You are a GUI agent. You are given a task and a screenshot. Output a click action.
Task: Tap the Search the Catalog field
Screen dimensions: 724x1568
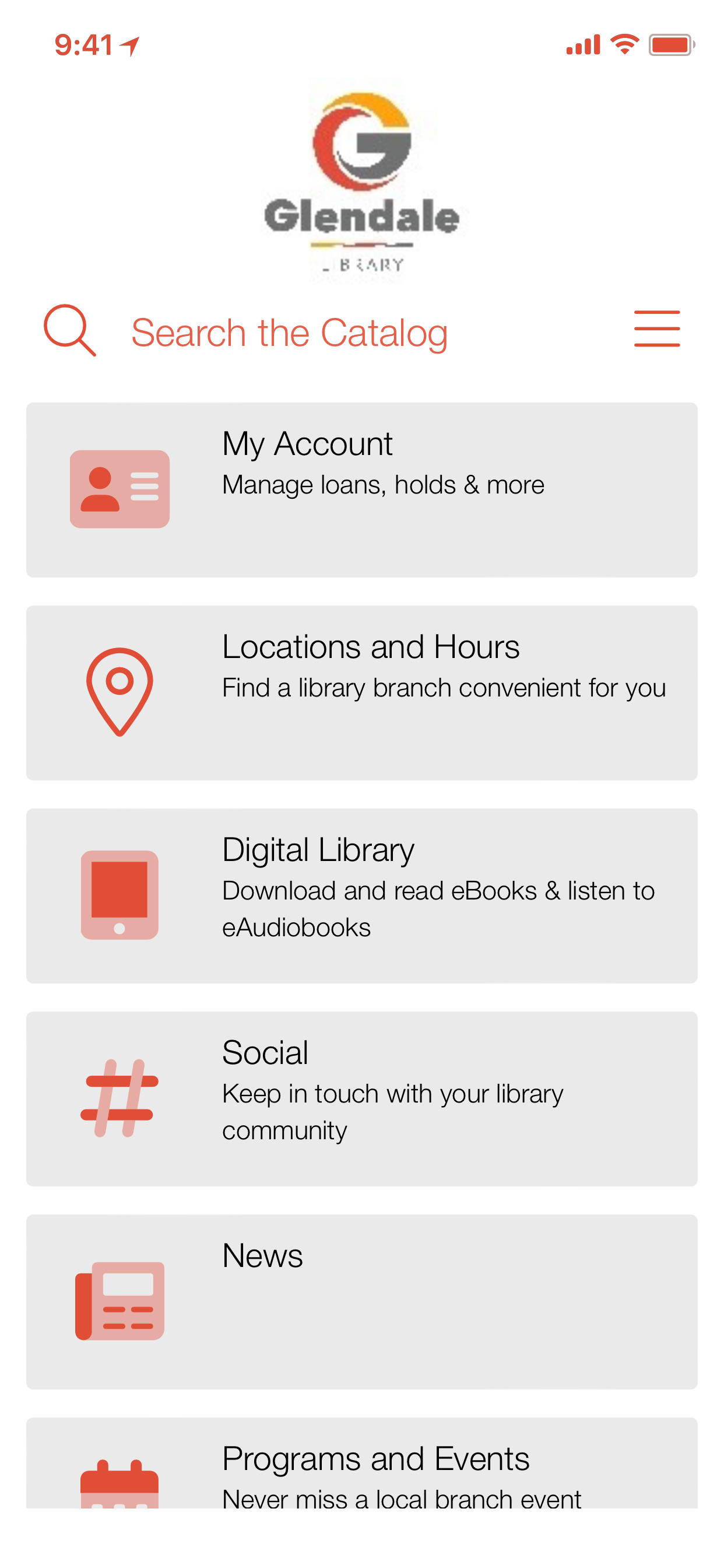290,332
